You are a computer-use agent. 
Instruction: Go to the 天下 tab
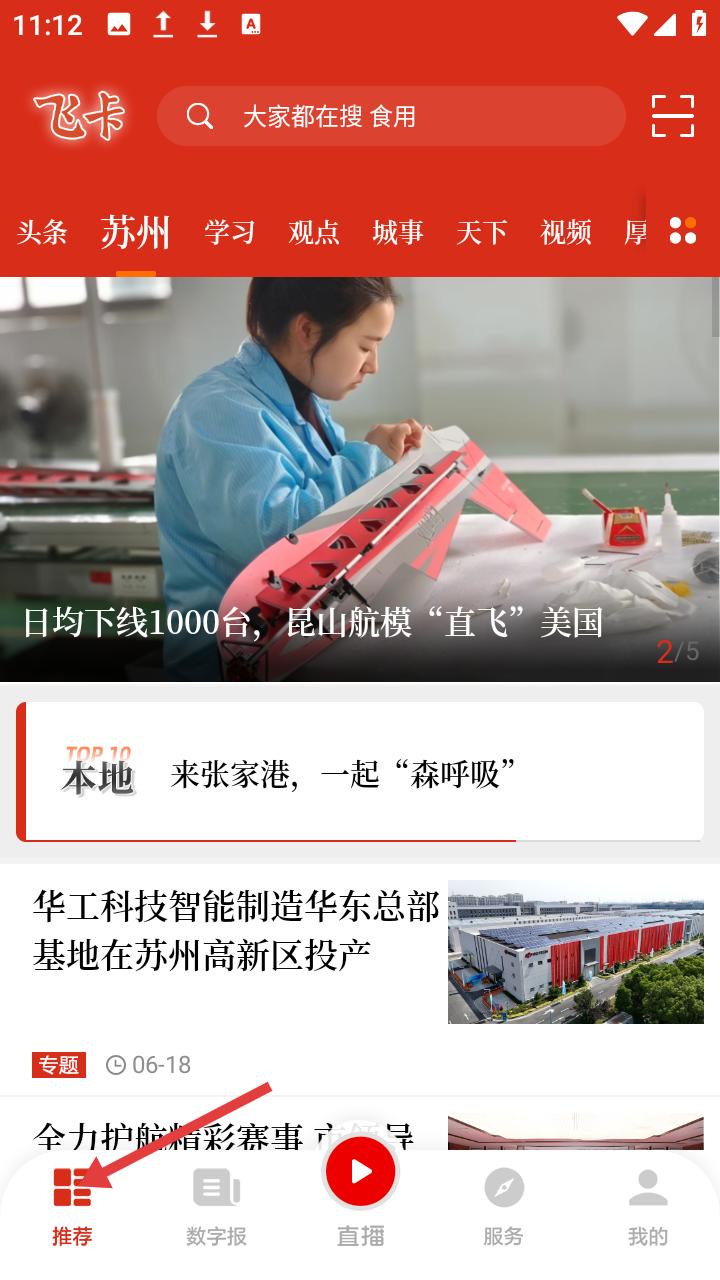tap(482, 232)
